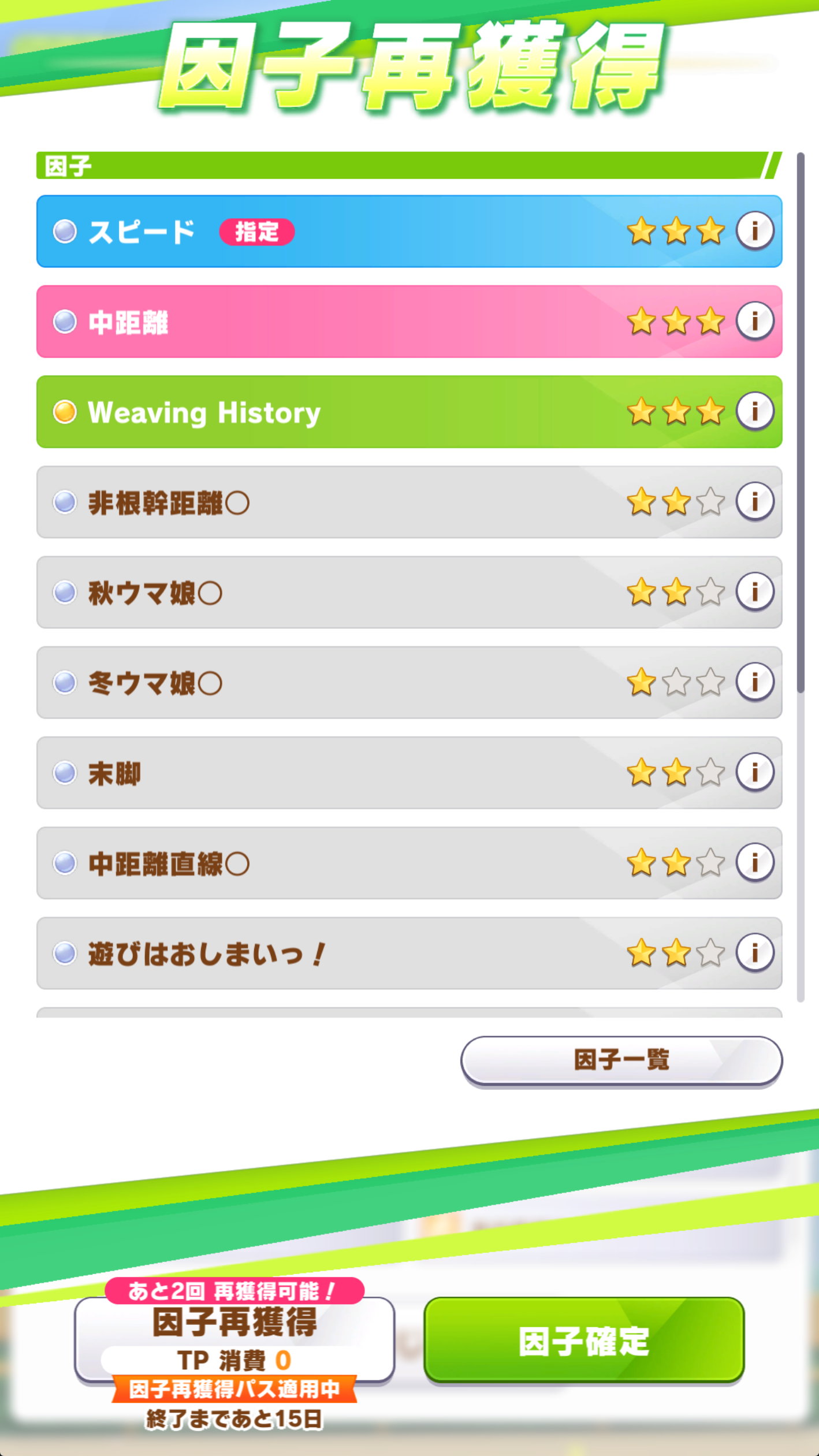
Task: View info for 遊びはおしまいっ！
Action: pos(755,953)
